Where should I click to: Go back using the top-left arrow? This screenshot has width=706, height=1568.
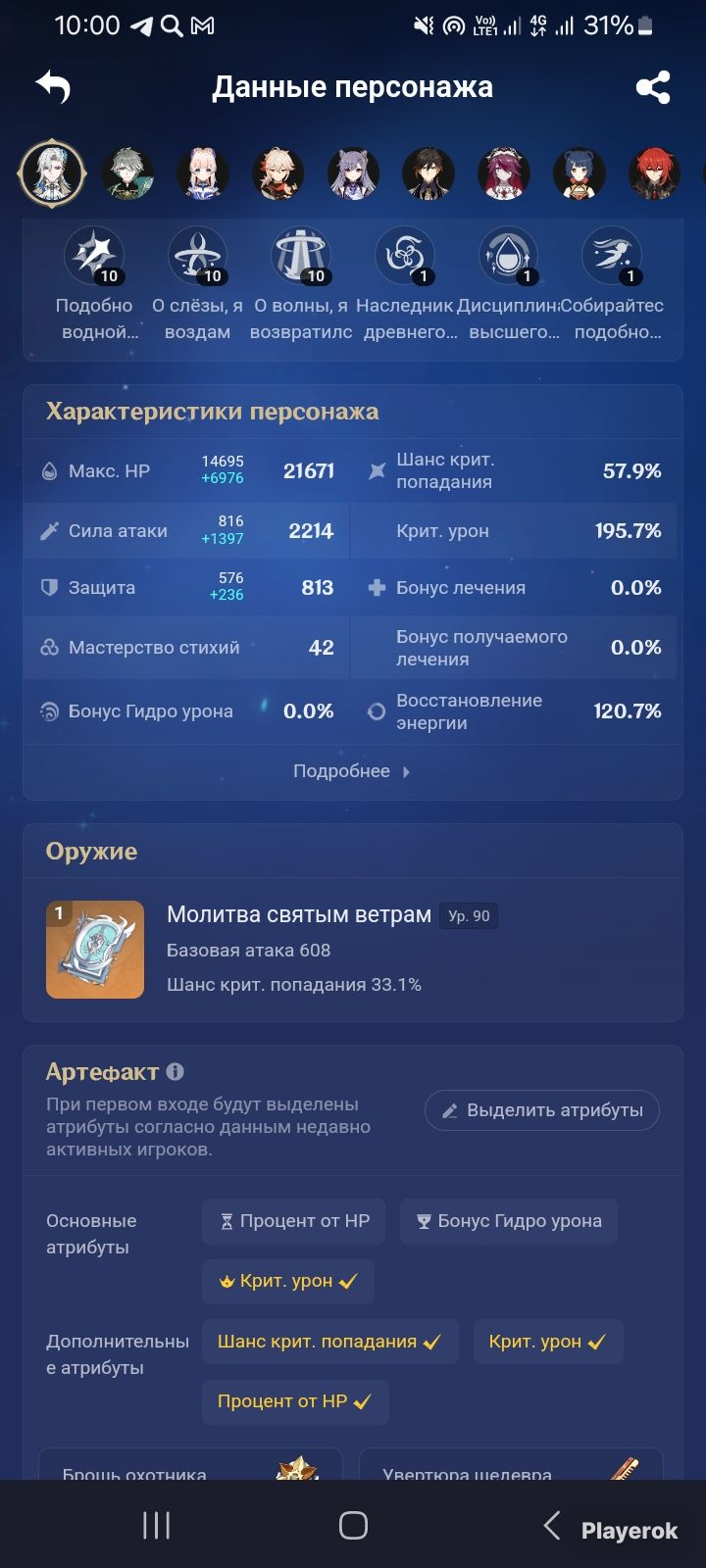click(x=53, y=87)
